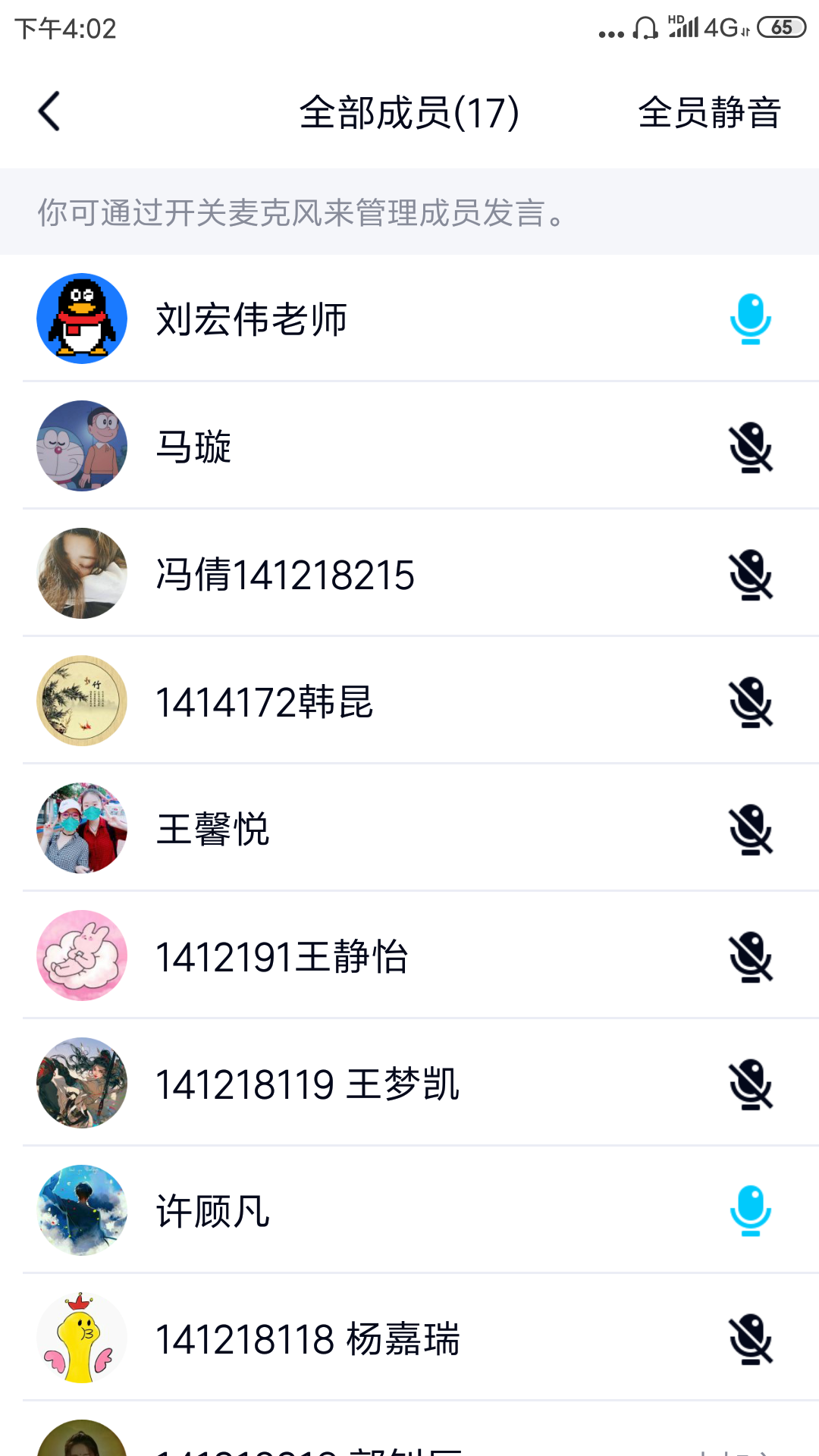
Task: Tap 全员静音 to mute everyone
Action: coord(709,112)
